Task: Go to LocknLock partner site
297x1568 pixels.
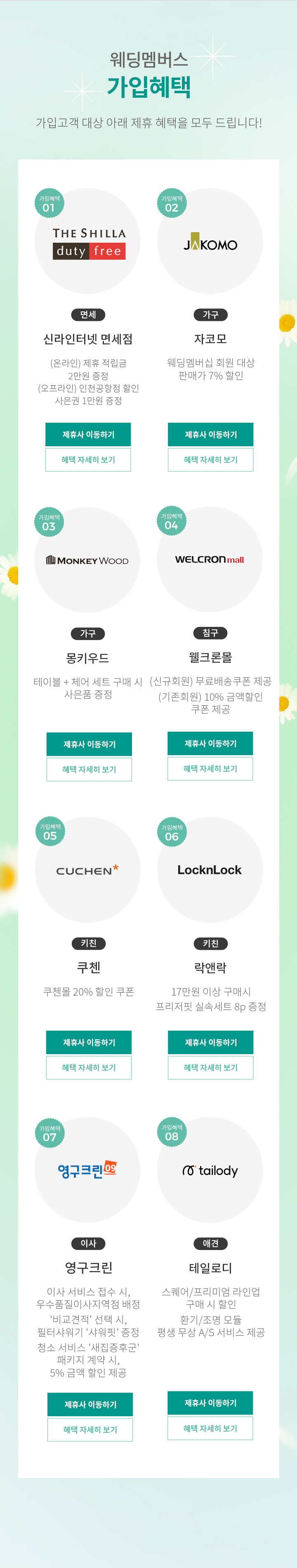Action: click(210, 1042)
